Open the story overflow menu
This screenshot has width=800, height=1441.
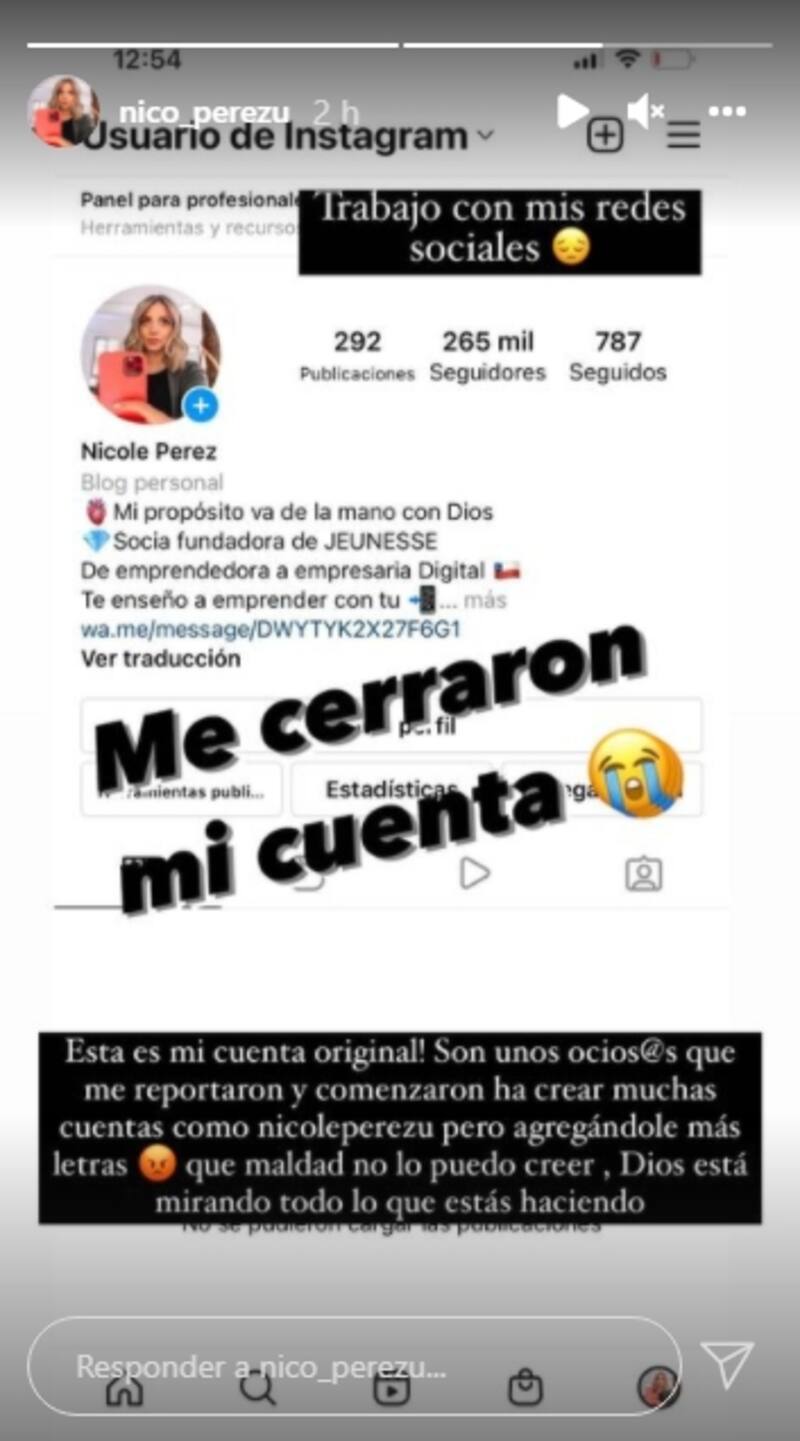pos(726,112)
